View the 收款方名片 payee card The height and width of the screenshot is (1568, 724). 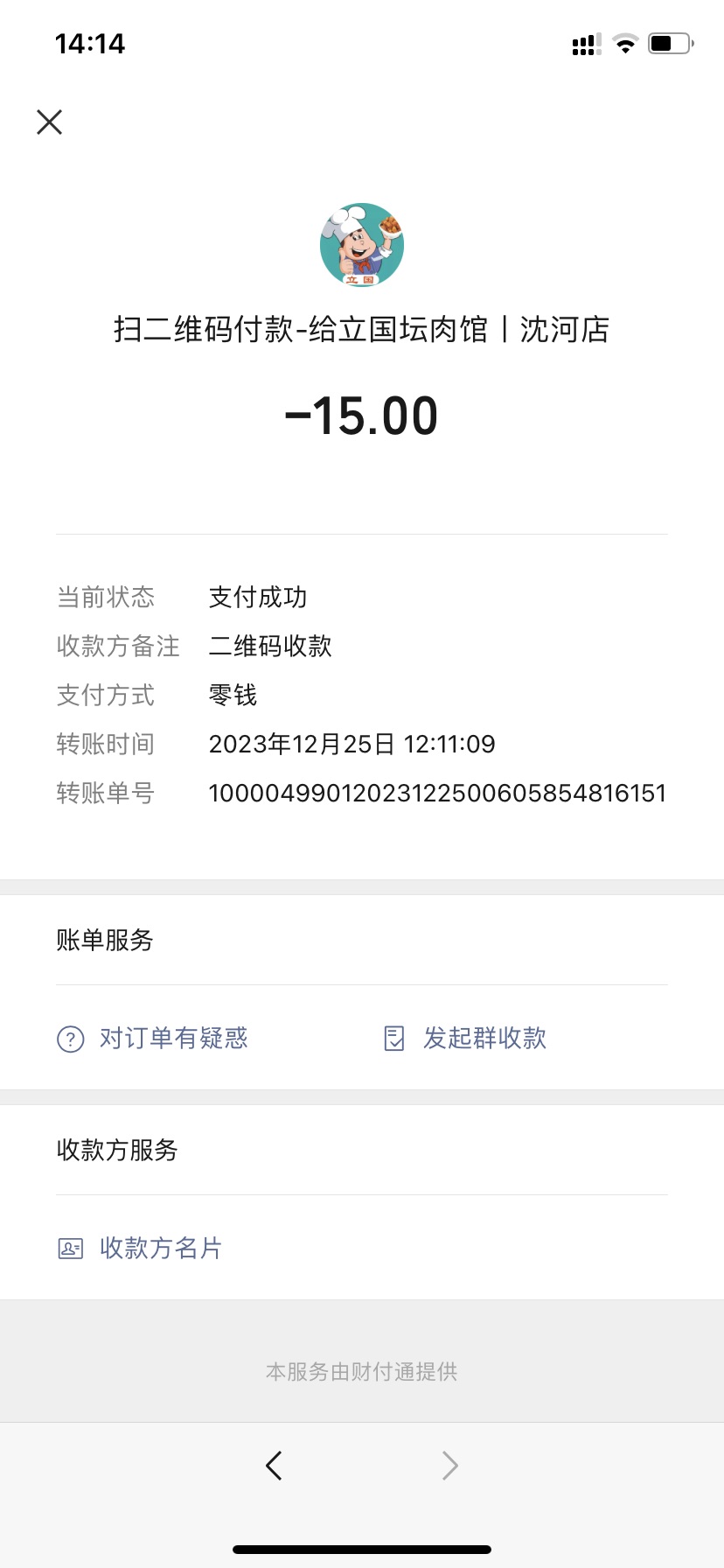[x=140, y=1248]
